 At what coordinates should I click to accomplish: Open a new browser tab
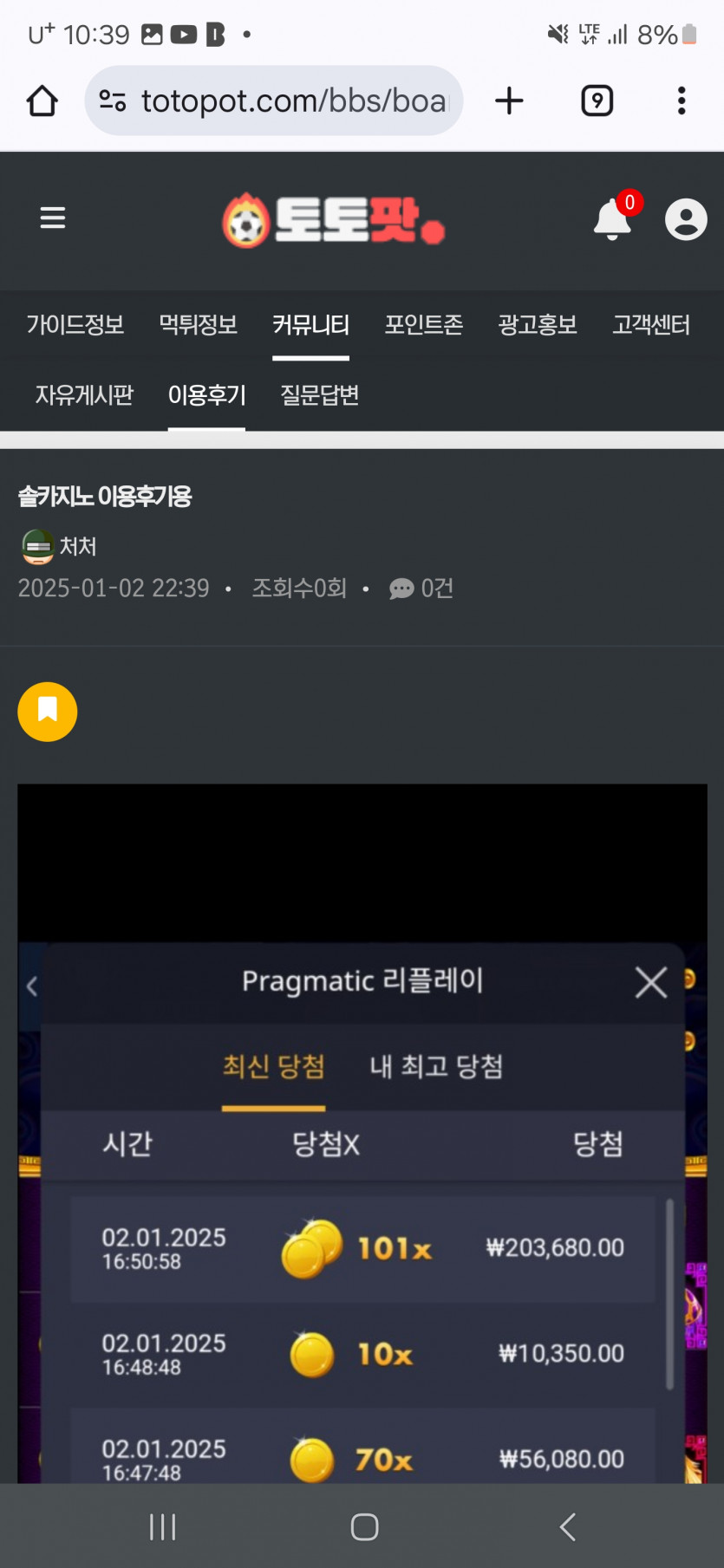[509, 101]
